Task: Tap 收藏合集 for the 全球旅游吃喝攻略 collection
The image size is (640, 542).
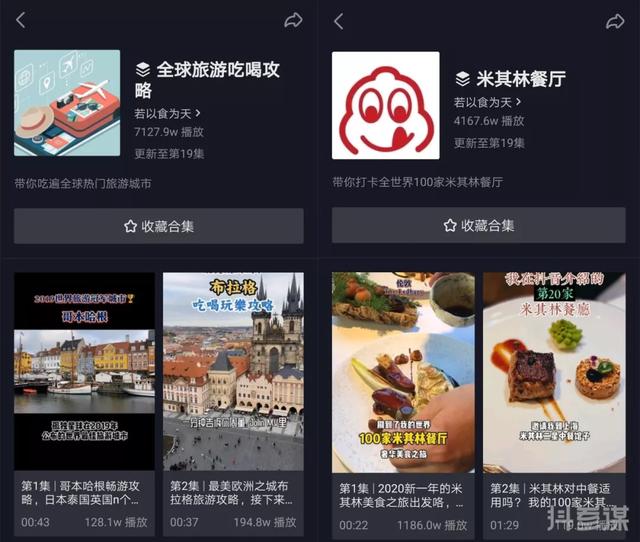Action: [x=159, y=226]
